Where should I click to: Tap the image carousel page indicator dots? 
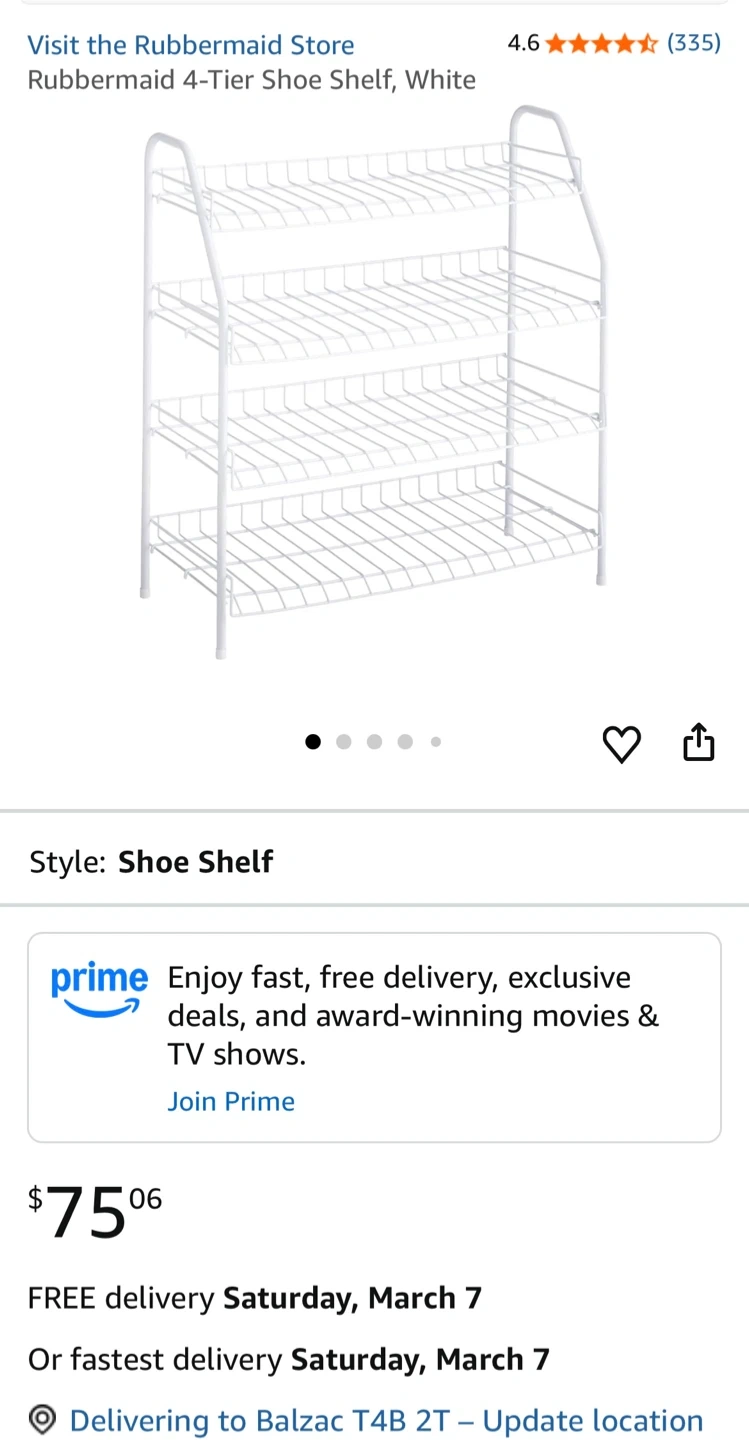pos(374,742)
